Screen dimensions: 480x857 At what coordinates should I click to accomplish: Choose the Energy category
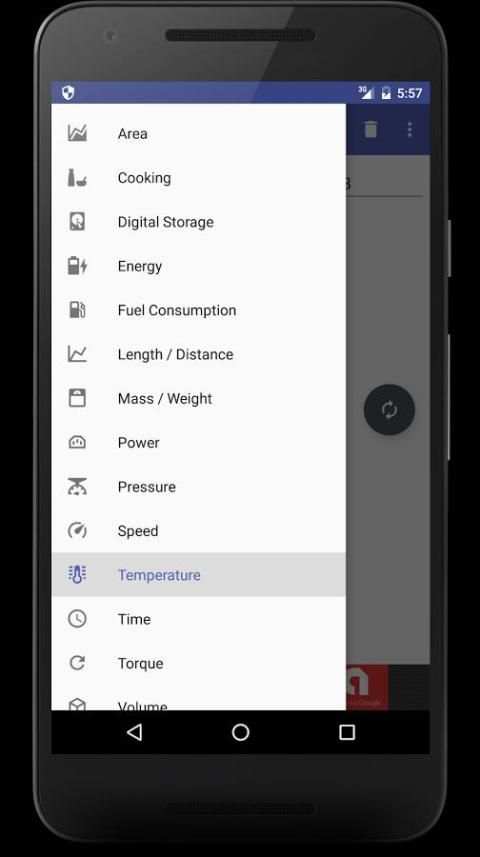[x=198, y=266]
